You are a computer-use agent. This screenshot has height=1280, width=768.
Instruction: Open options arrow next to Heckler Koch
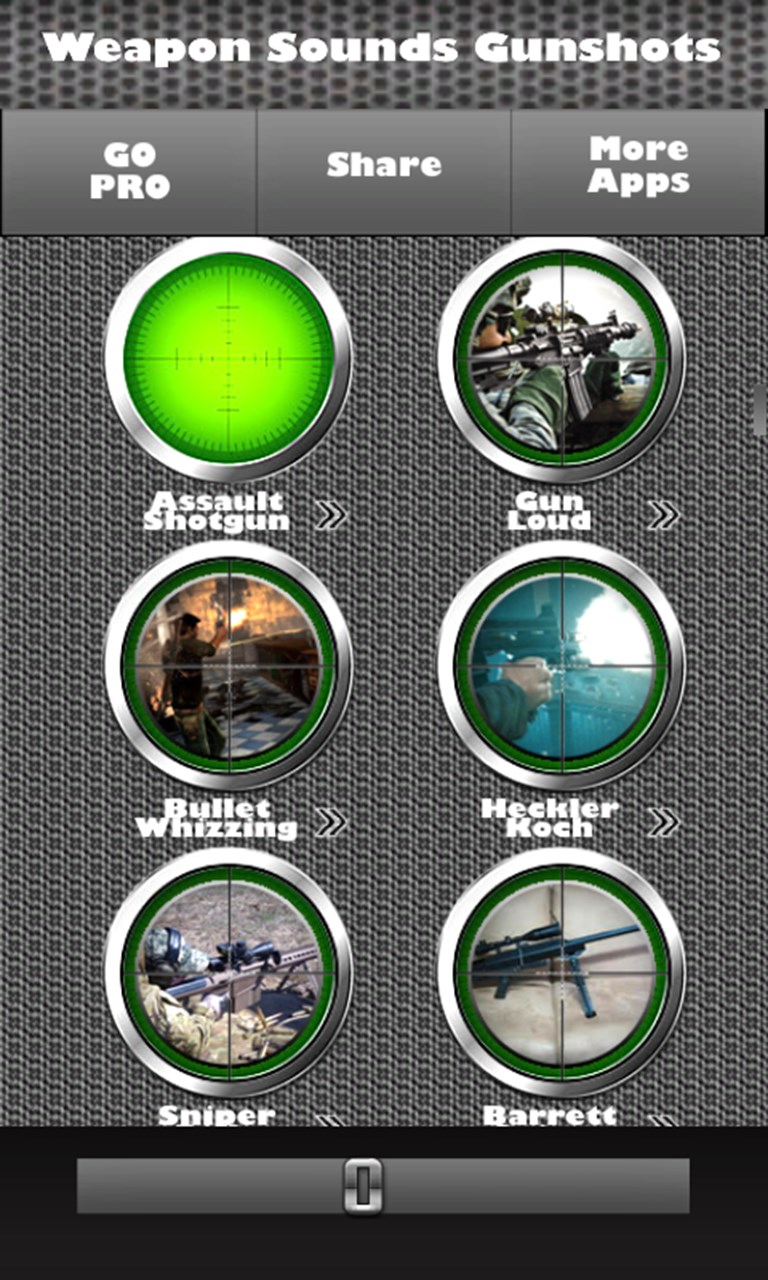663,822
